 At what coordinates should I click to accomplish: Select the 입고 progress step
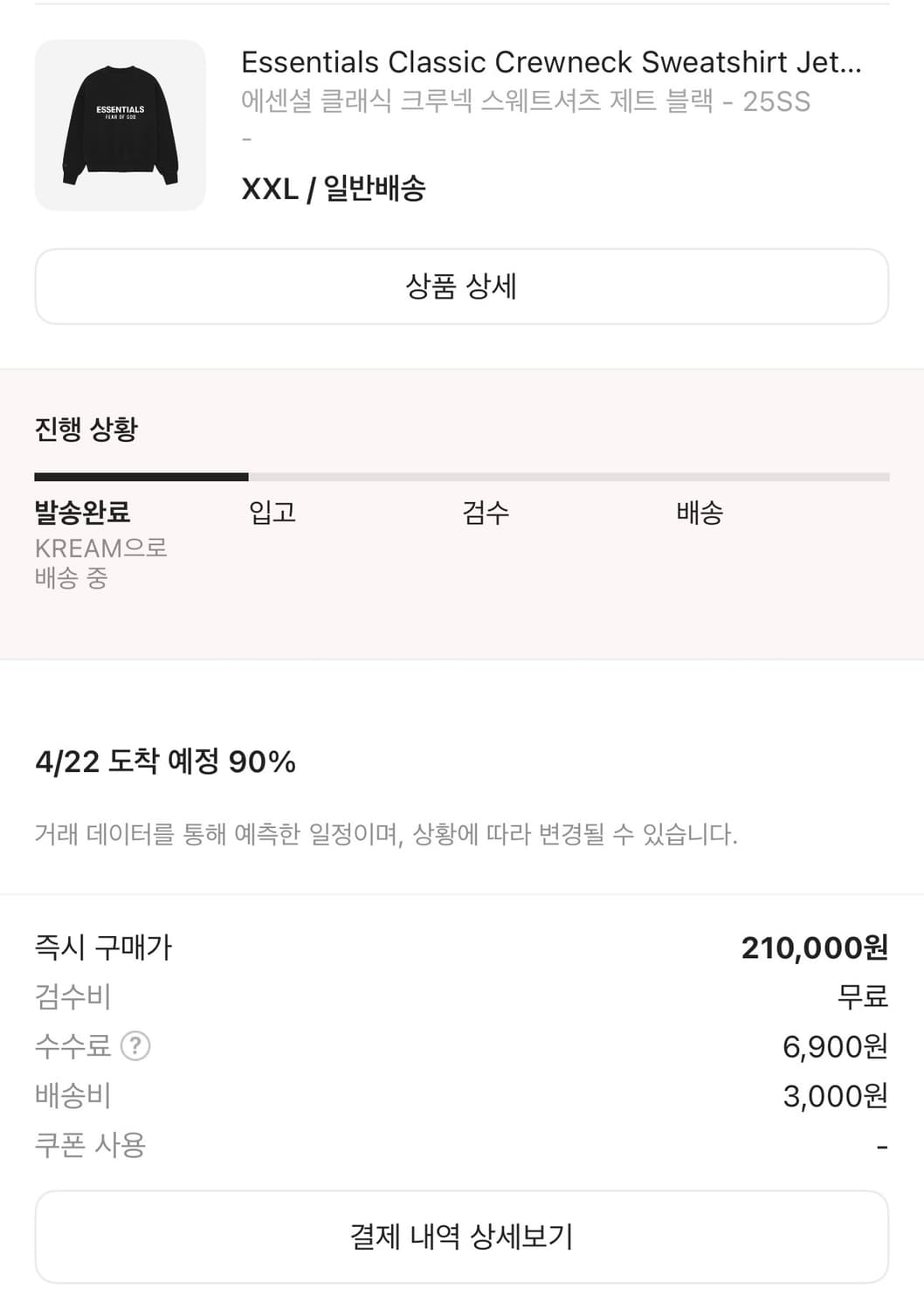pyautogui.click(x=272, y=514)
